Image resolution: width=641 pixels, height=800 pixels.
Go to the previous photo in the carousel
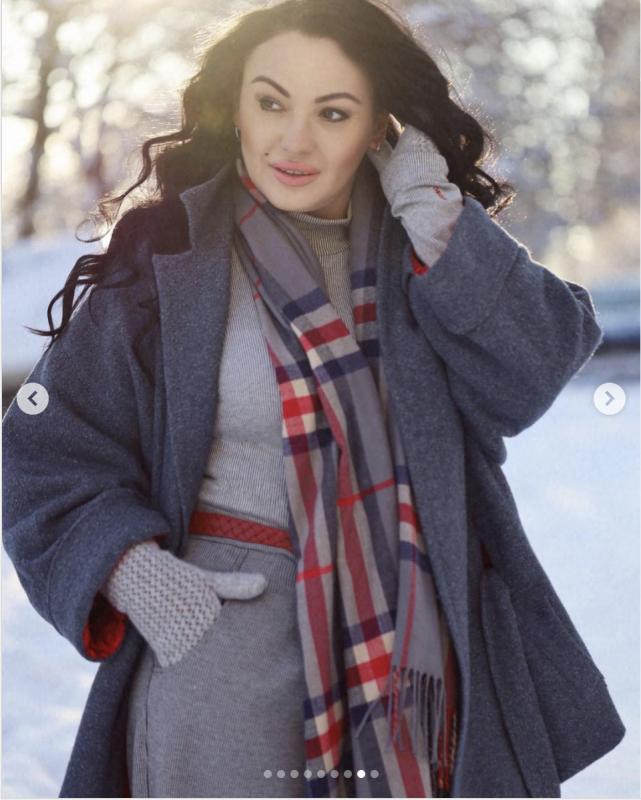[32, 399]
